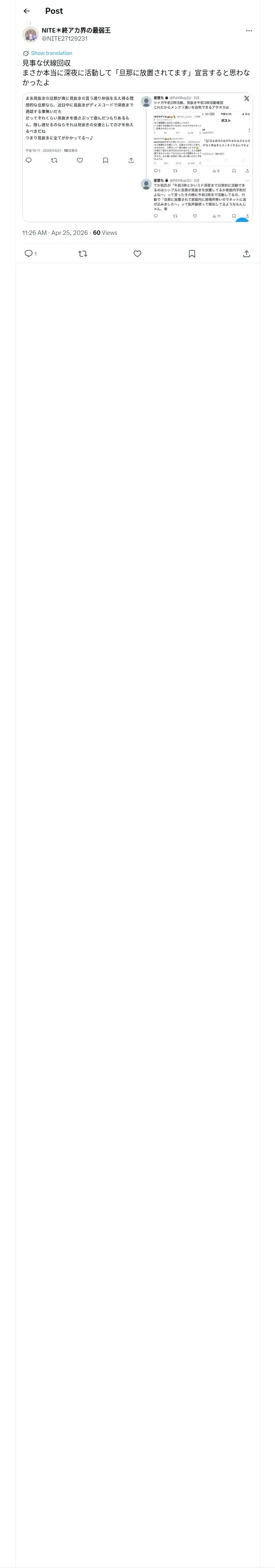Go back using the arrow
275x1568 pixels.
pos(26,11)
